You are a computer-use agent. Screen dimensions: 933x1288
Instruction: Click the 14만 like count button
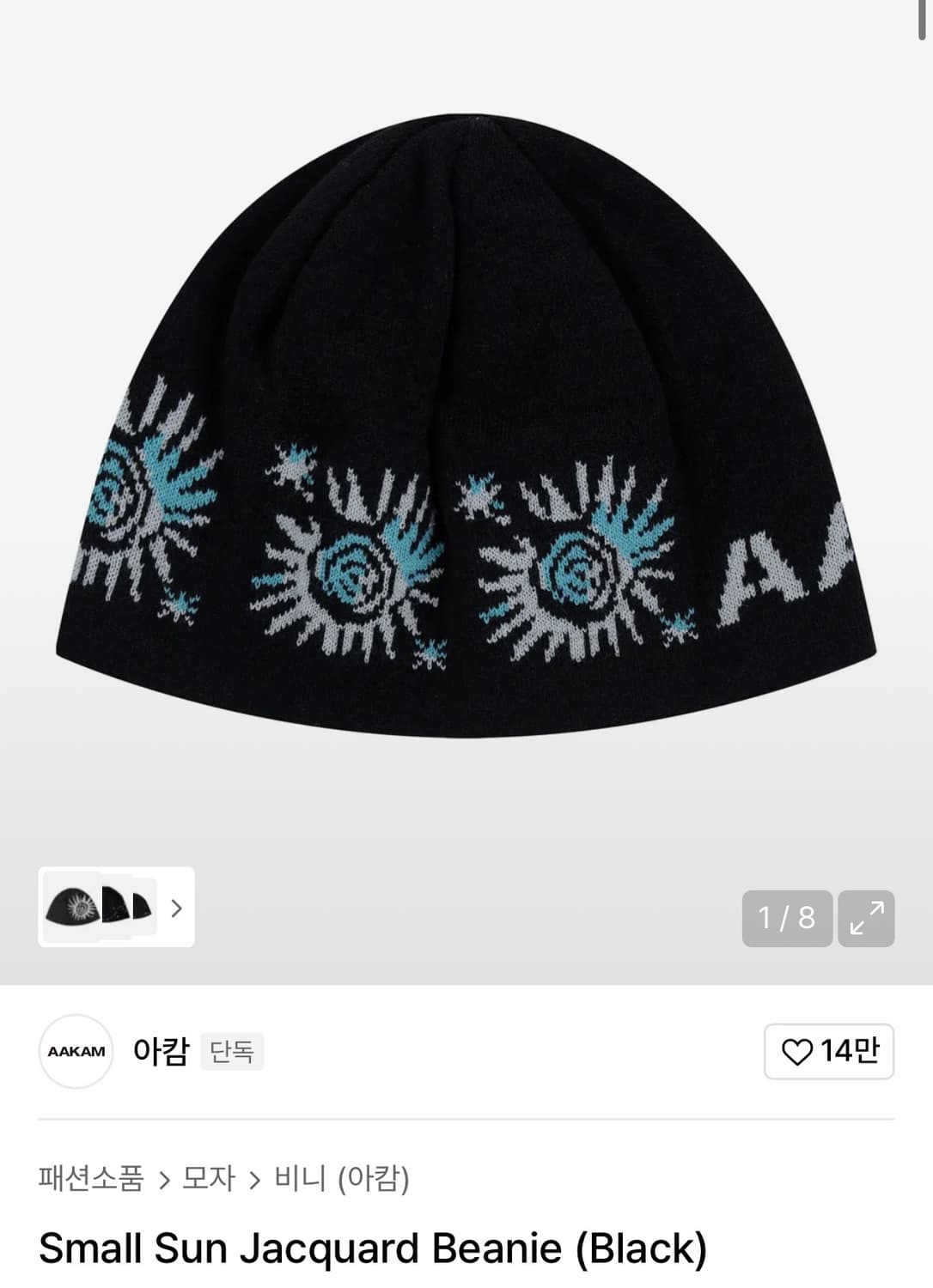click(827, 1051)
